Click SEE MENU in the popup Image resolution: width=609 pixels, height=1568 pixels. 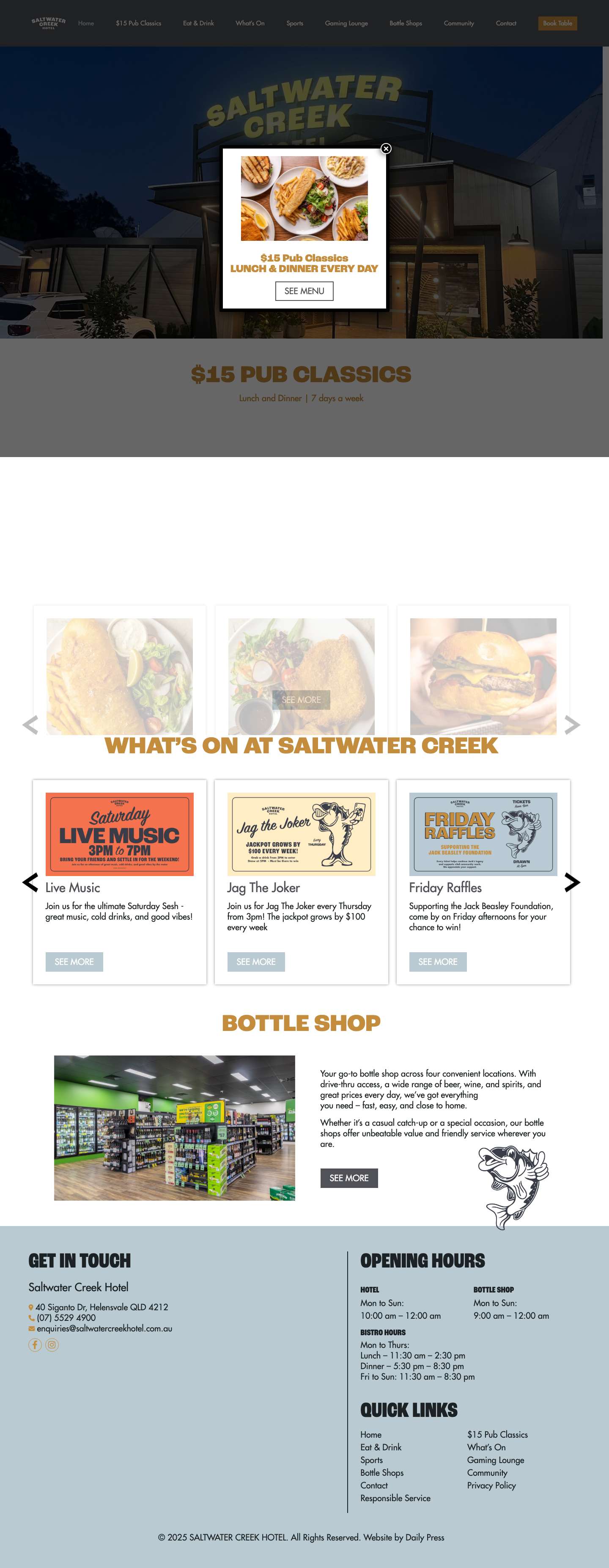(304, 292)
